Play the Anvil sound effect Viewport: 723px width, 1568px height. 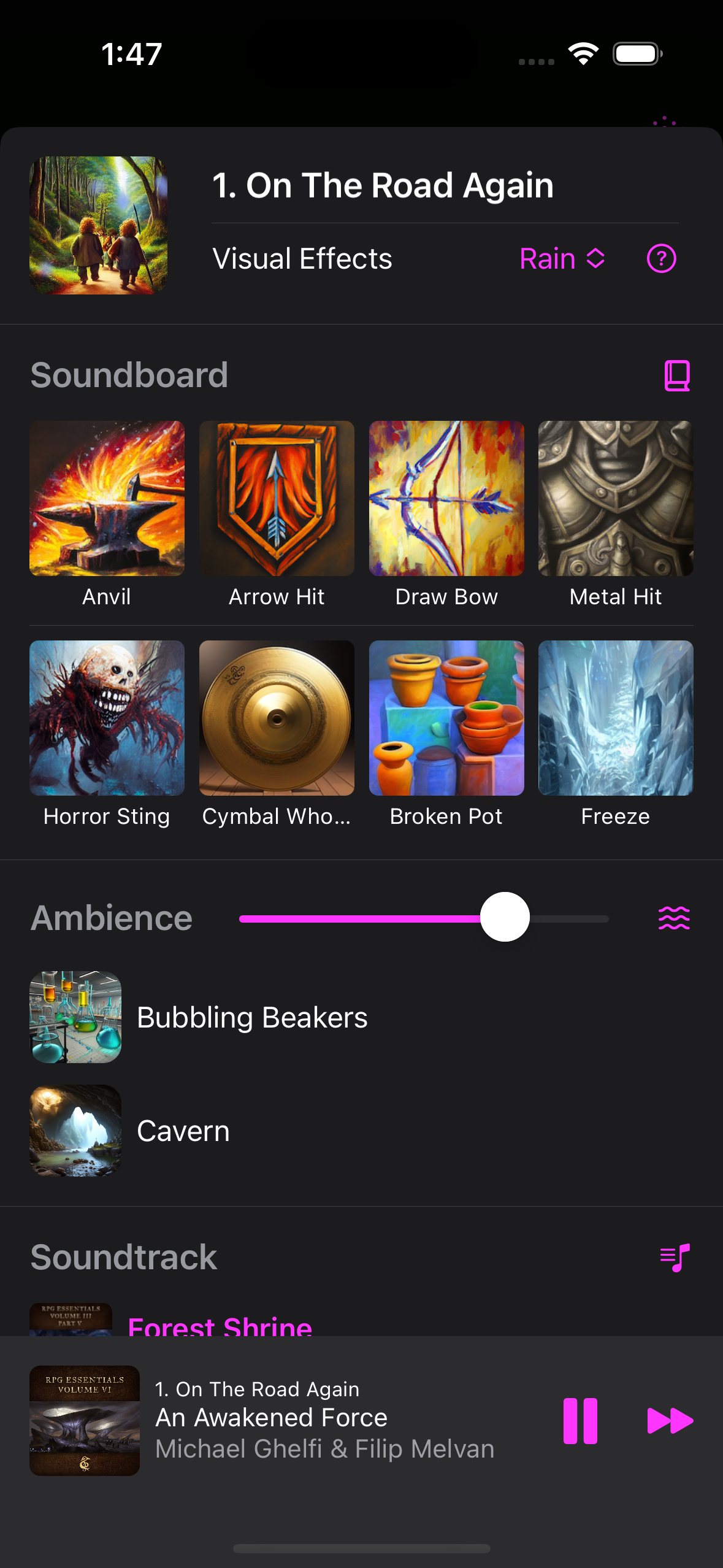pos(107,499)
